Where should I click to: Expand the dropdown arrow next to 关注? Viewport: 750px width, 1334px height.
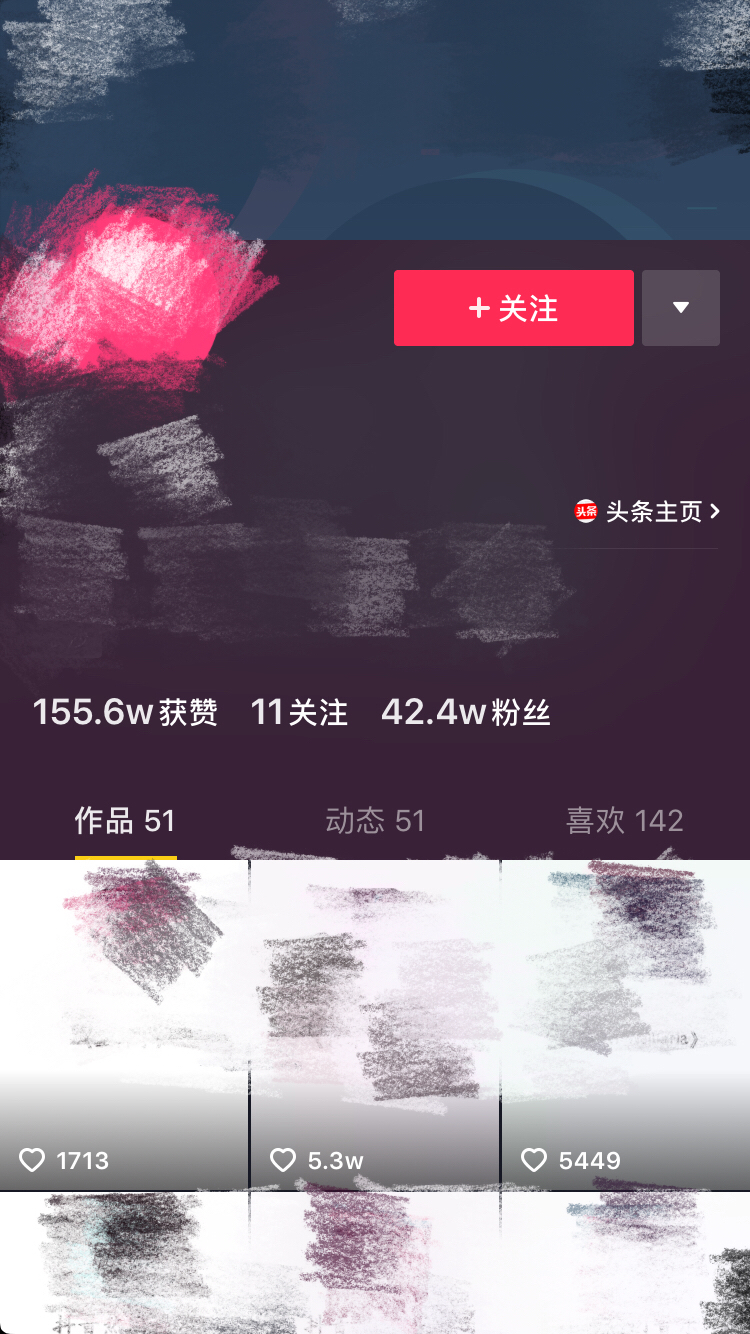(x=681, y=308)
